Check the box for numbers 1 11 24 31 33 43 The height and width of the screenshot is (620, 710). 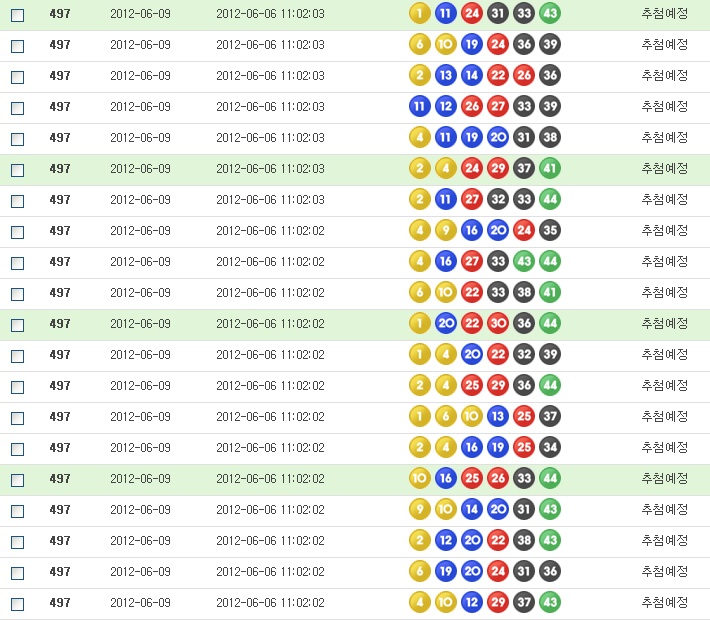(17, 15)
